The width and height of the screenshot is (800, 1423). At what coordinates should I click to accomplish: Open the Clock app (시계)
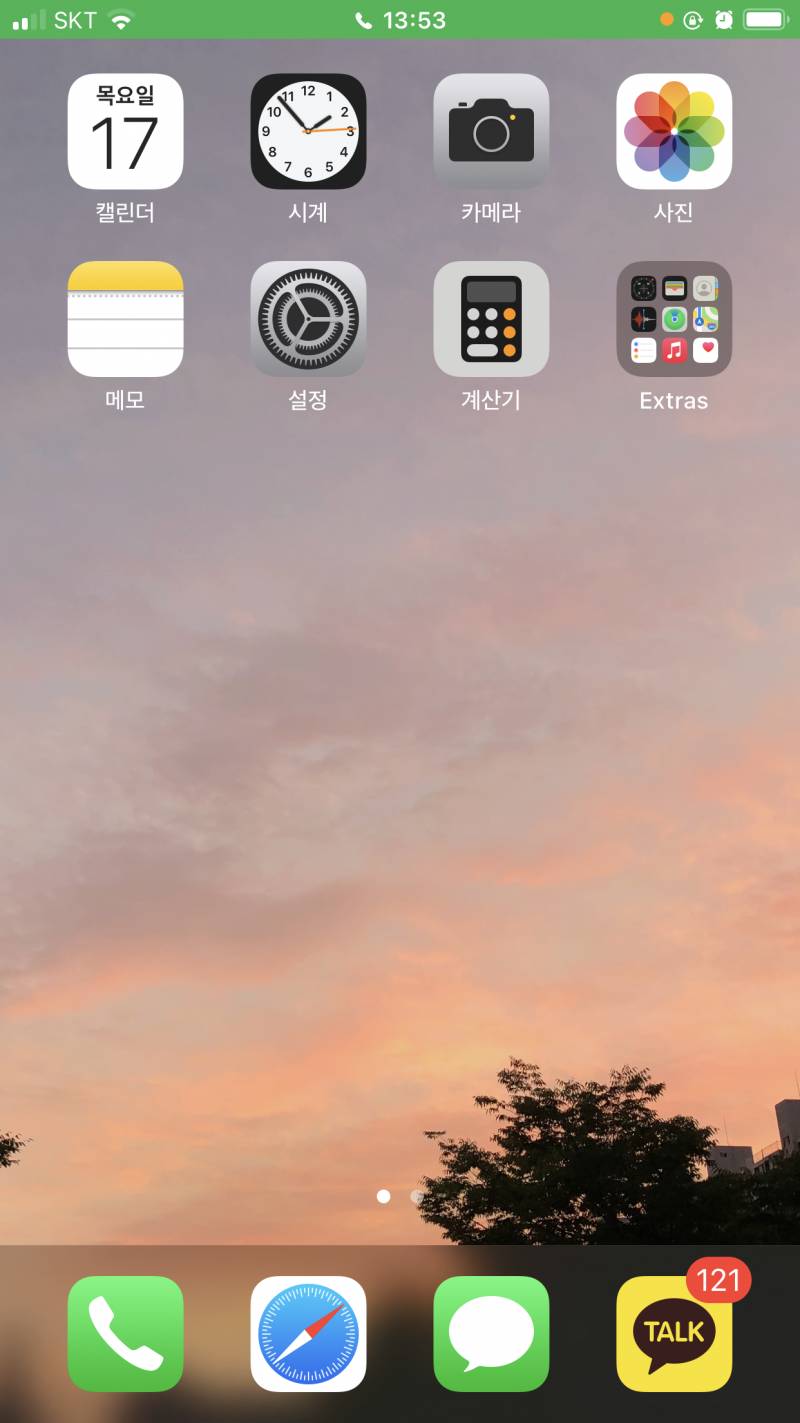pyautogui.click(x=308, y=132)
